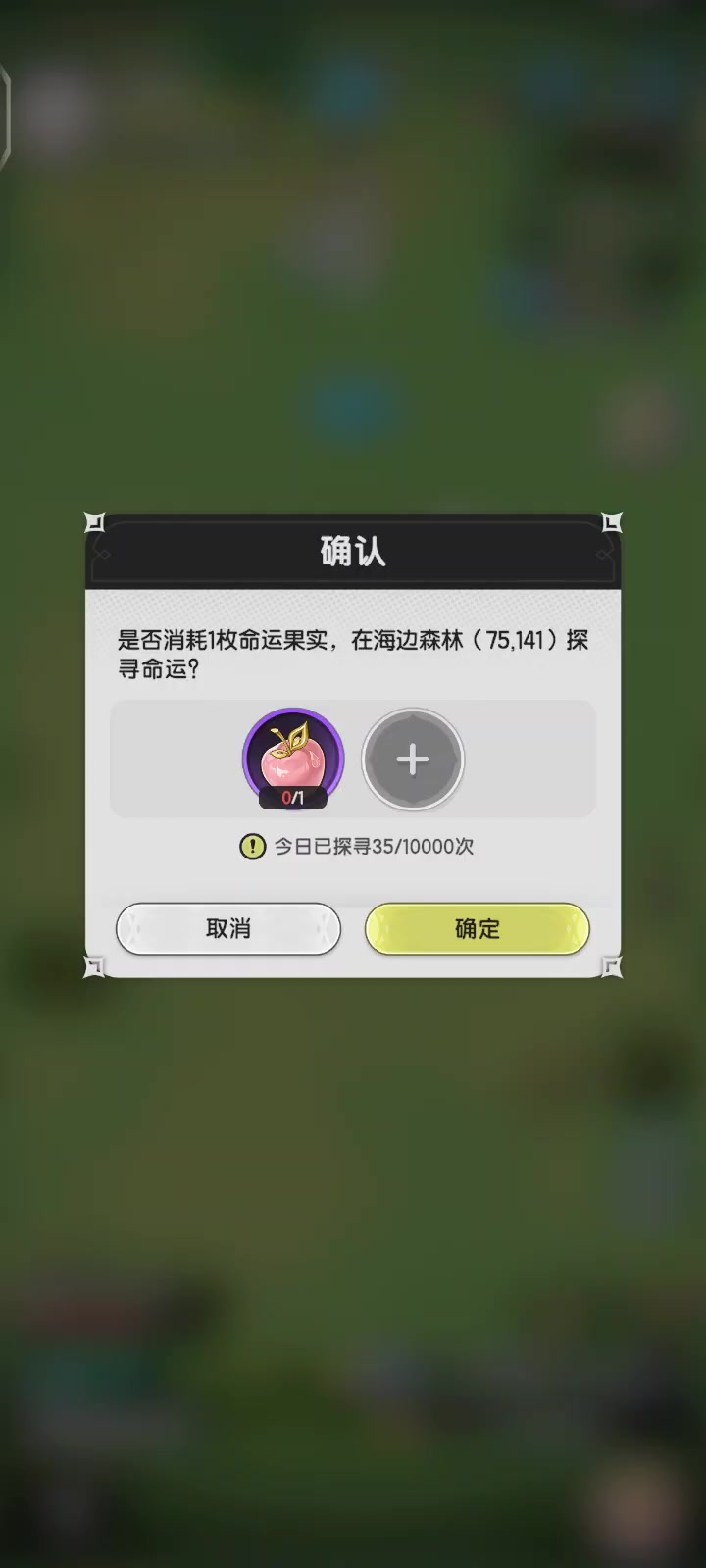Confirm with the 确定 button
The image size is (706, 1568).
coord(477,928)
